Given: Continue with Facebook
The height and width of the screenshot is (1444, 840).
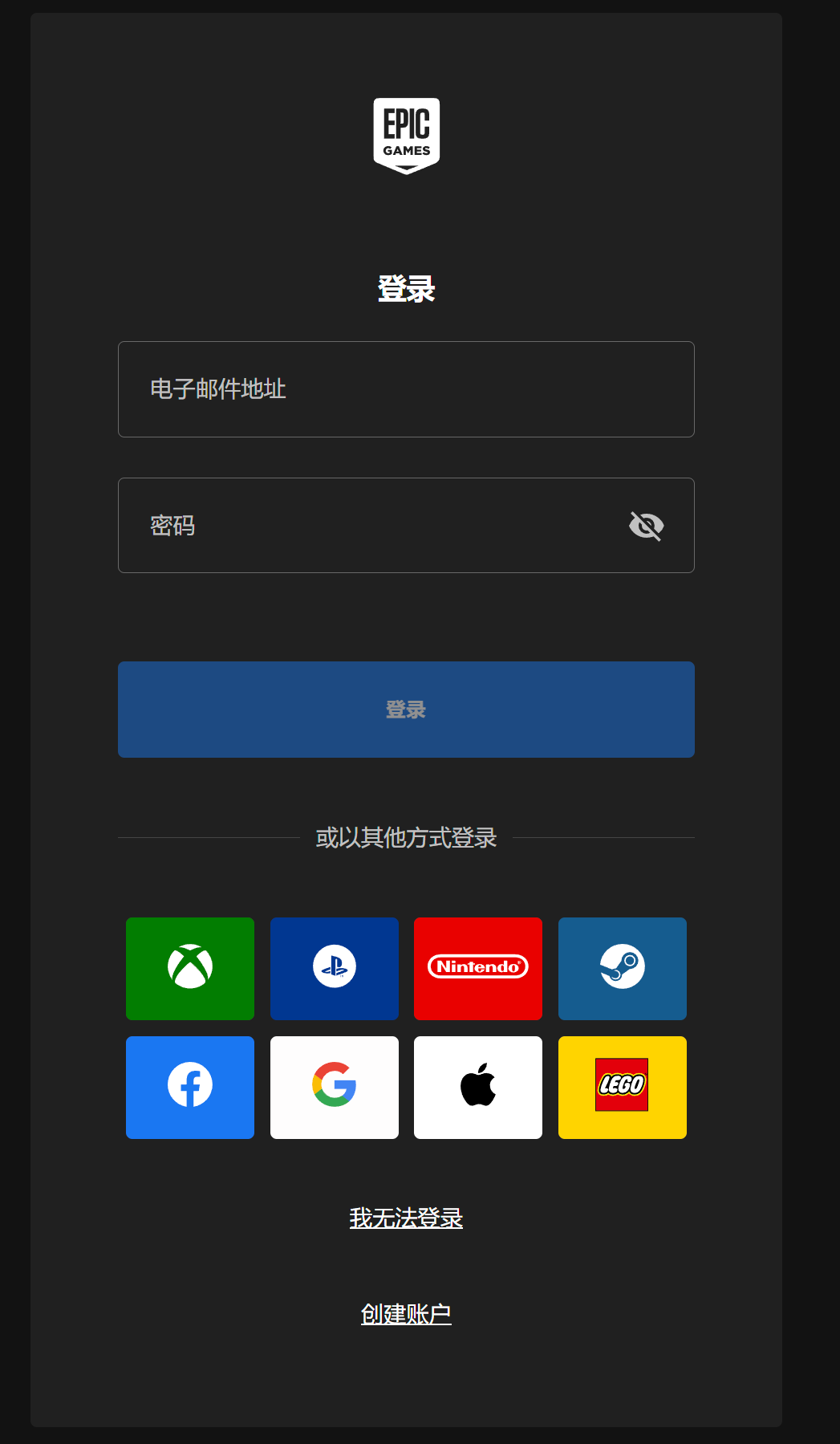Looking at the screenshot, I should pos(190,1087).
